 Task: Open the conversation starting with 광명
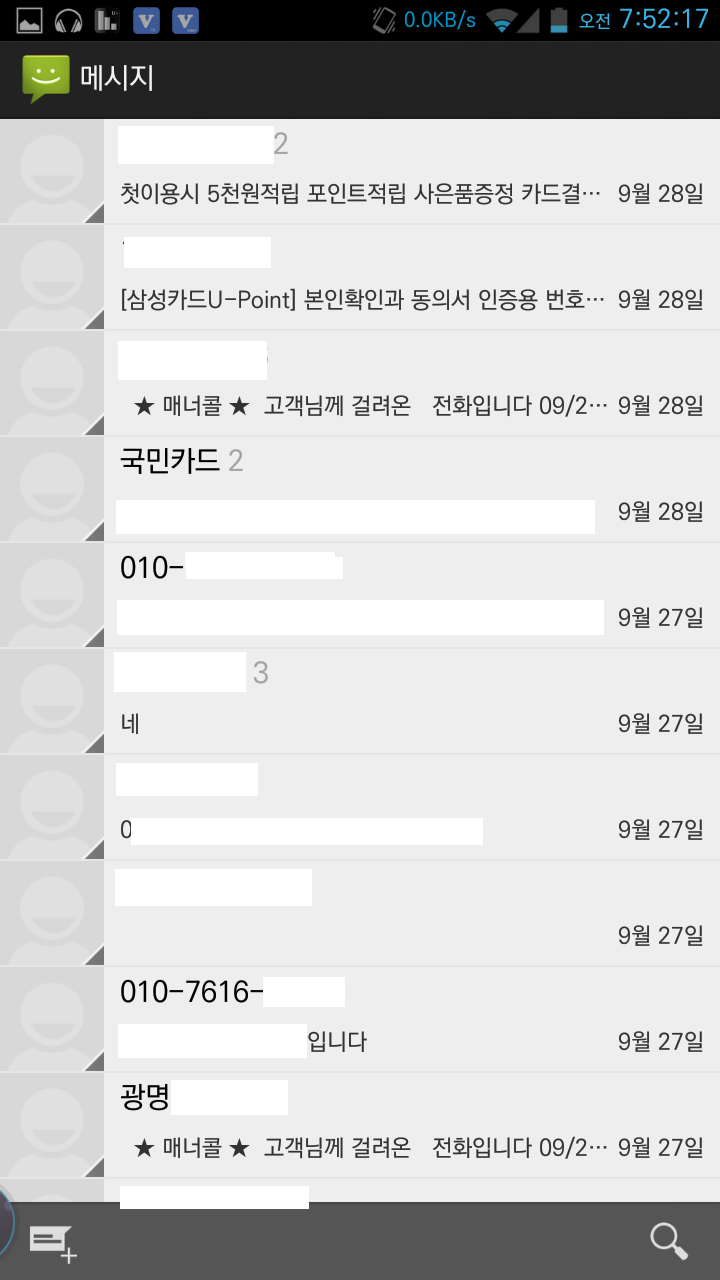[x=400, y=1124]
